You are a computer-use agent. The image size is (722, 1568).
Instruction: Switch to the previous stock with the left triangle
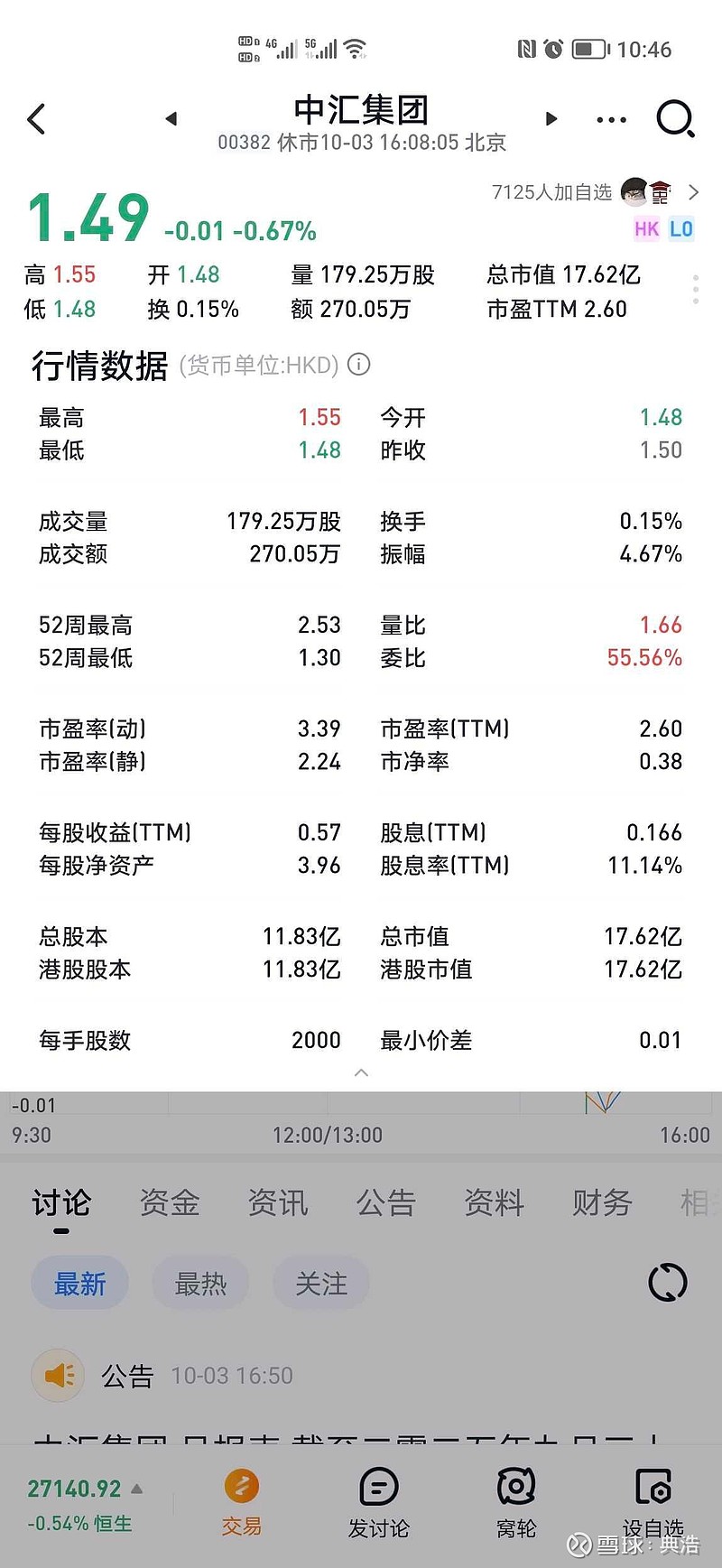point(171,118)
